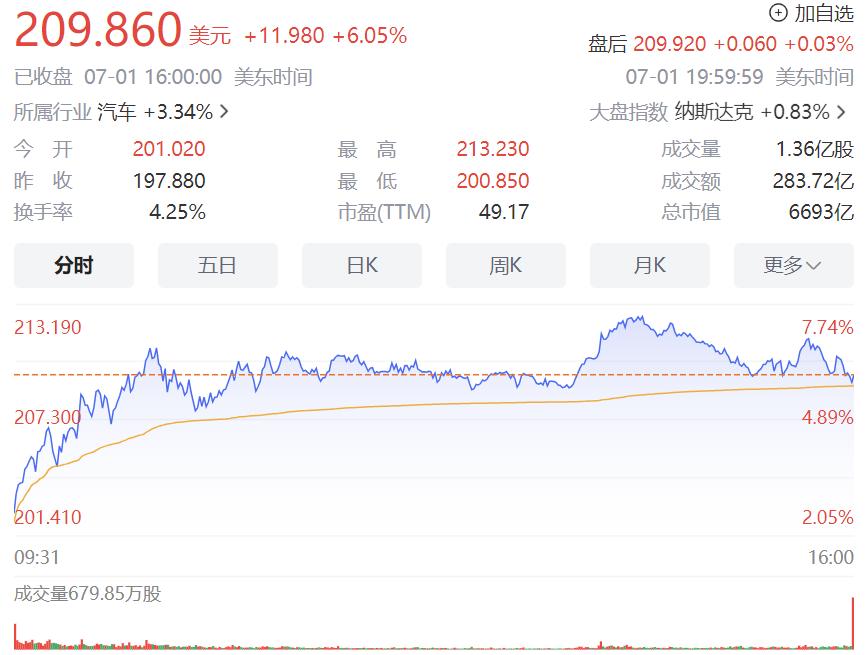
Task: Select the 日K chart tab
Action: (x=361, y=265)
